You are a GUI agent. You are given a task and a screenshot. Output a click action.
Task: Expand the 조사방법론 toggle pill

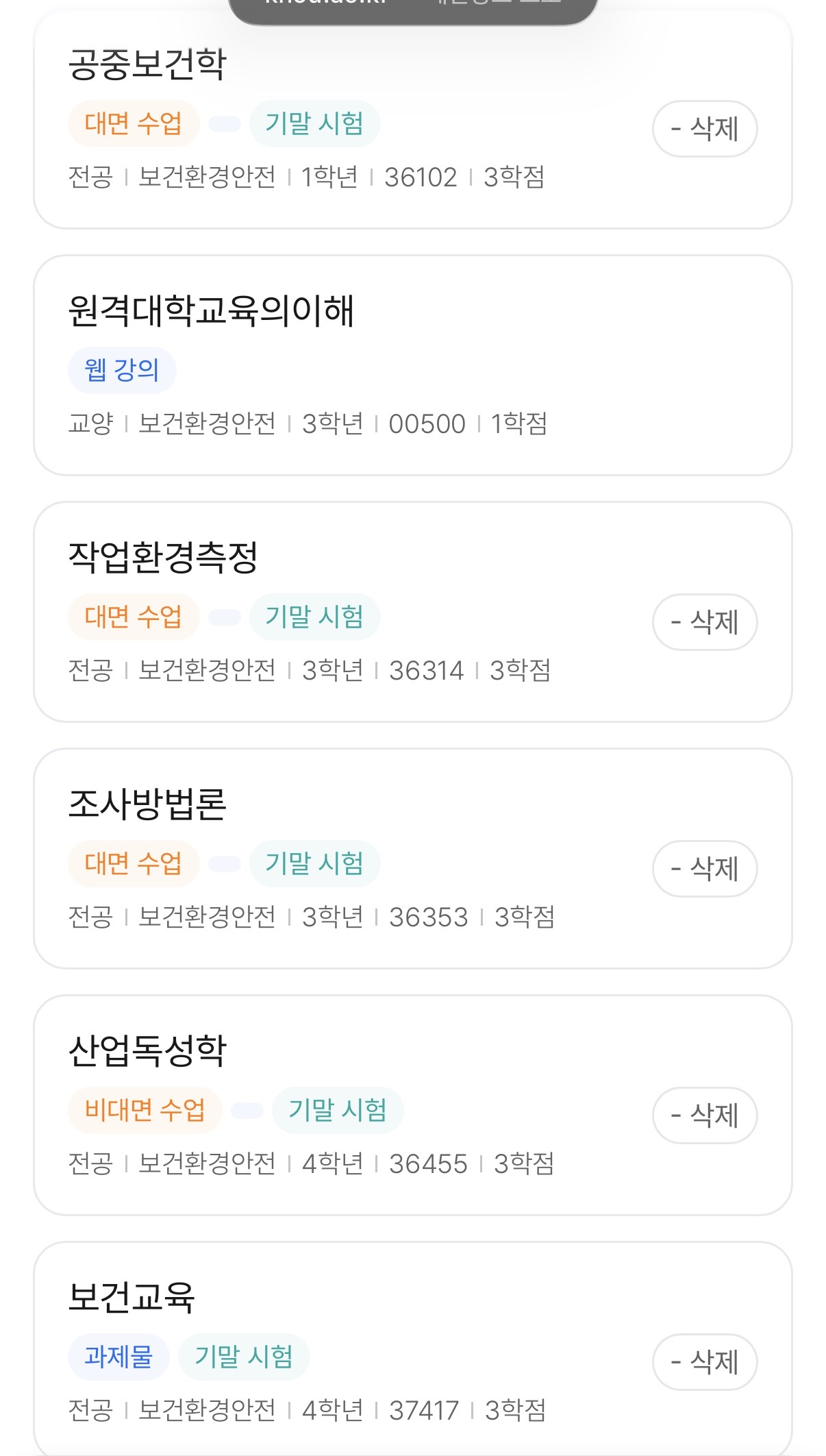tap(224, 863)
